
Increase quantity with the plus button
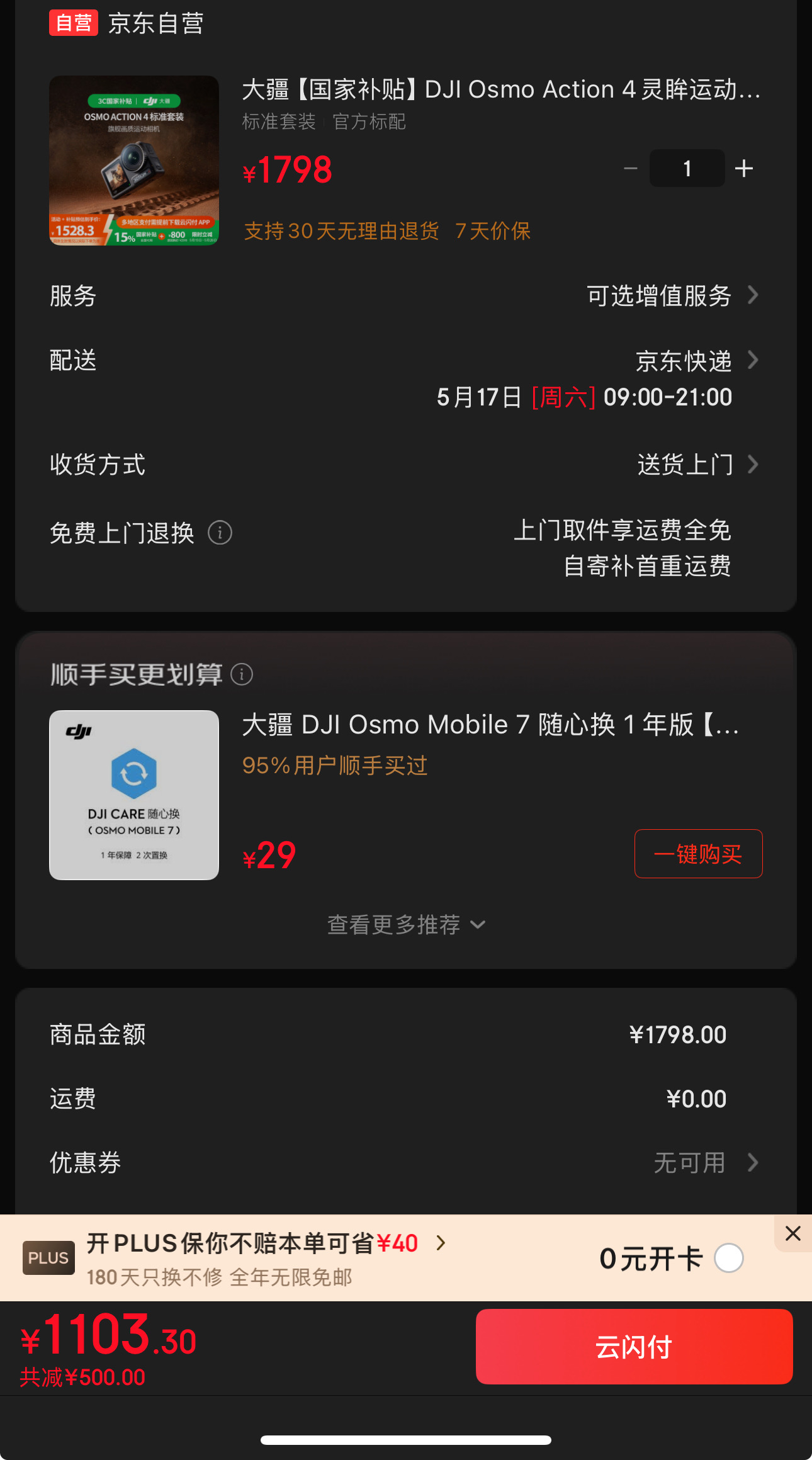744,168
